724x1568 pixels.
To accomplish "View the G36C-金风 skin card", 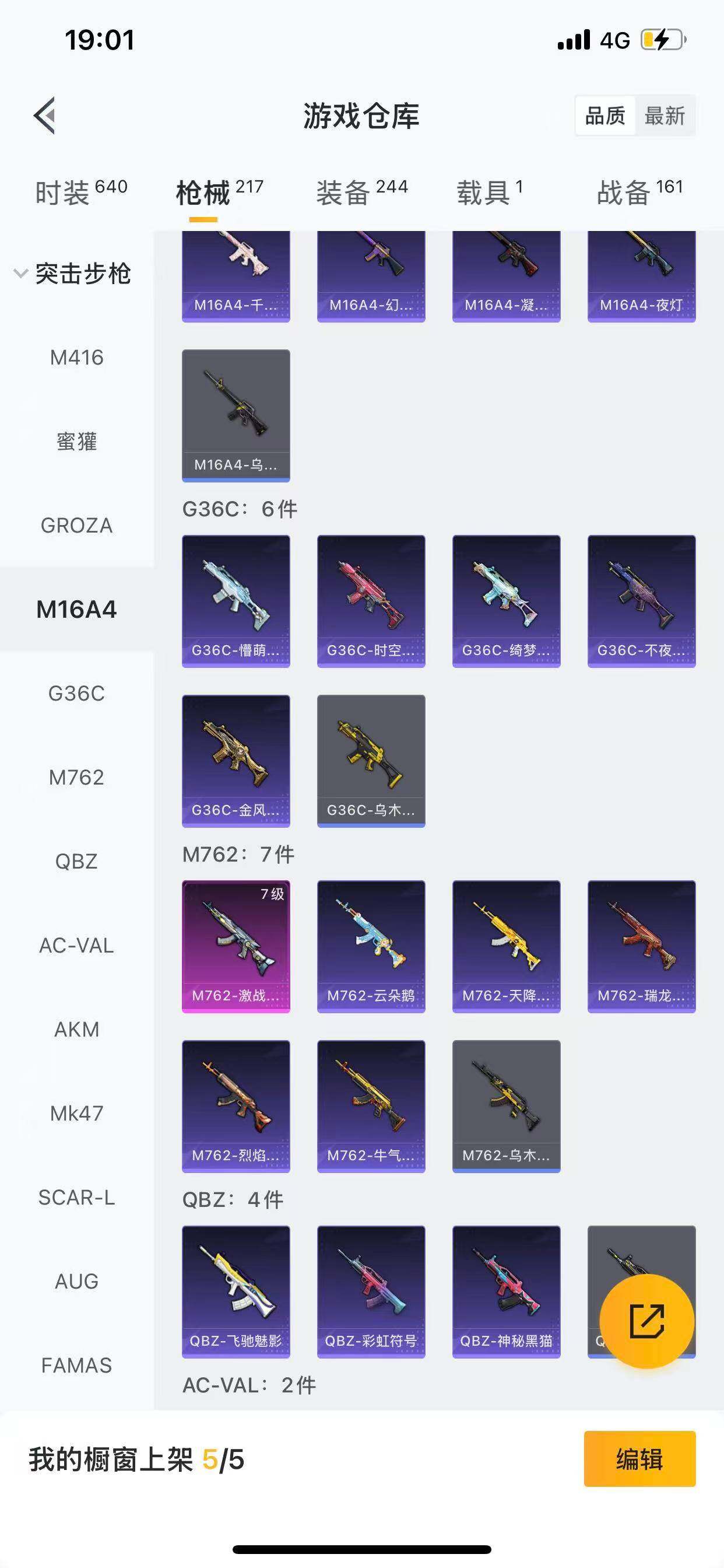I will tap(236, 760).
